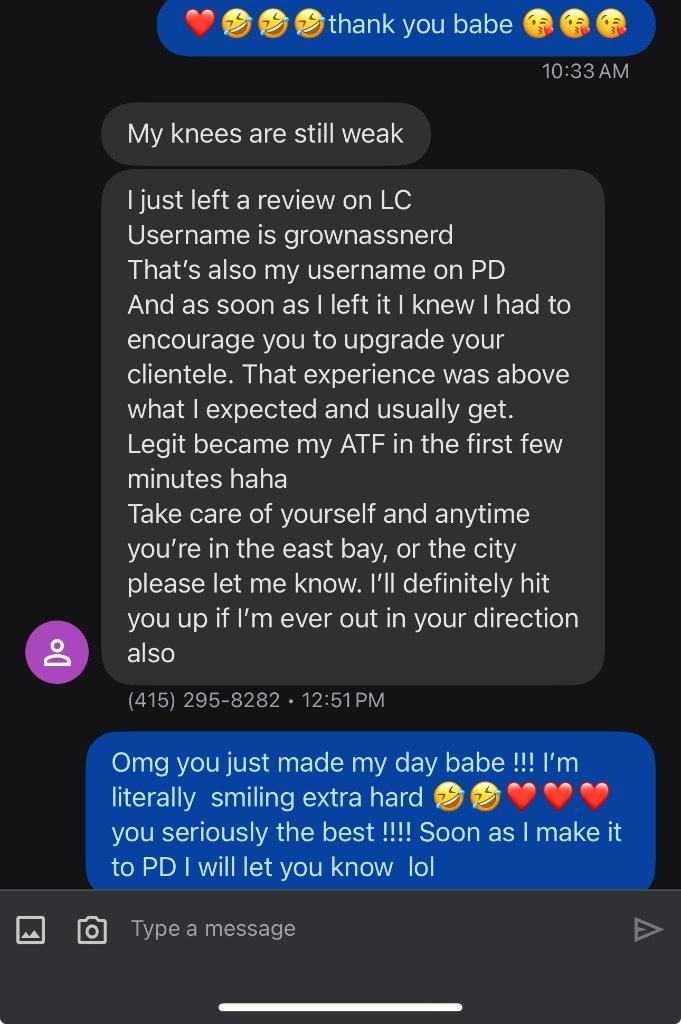The width and height of the screenshot is (681, 1024).
Task: Open the camera to attach a photo
Action: [x=92, y=930]
